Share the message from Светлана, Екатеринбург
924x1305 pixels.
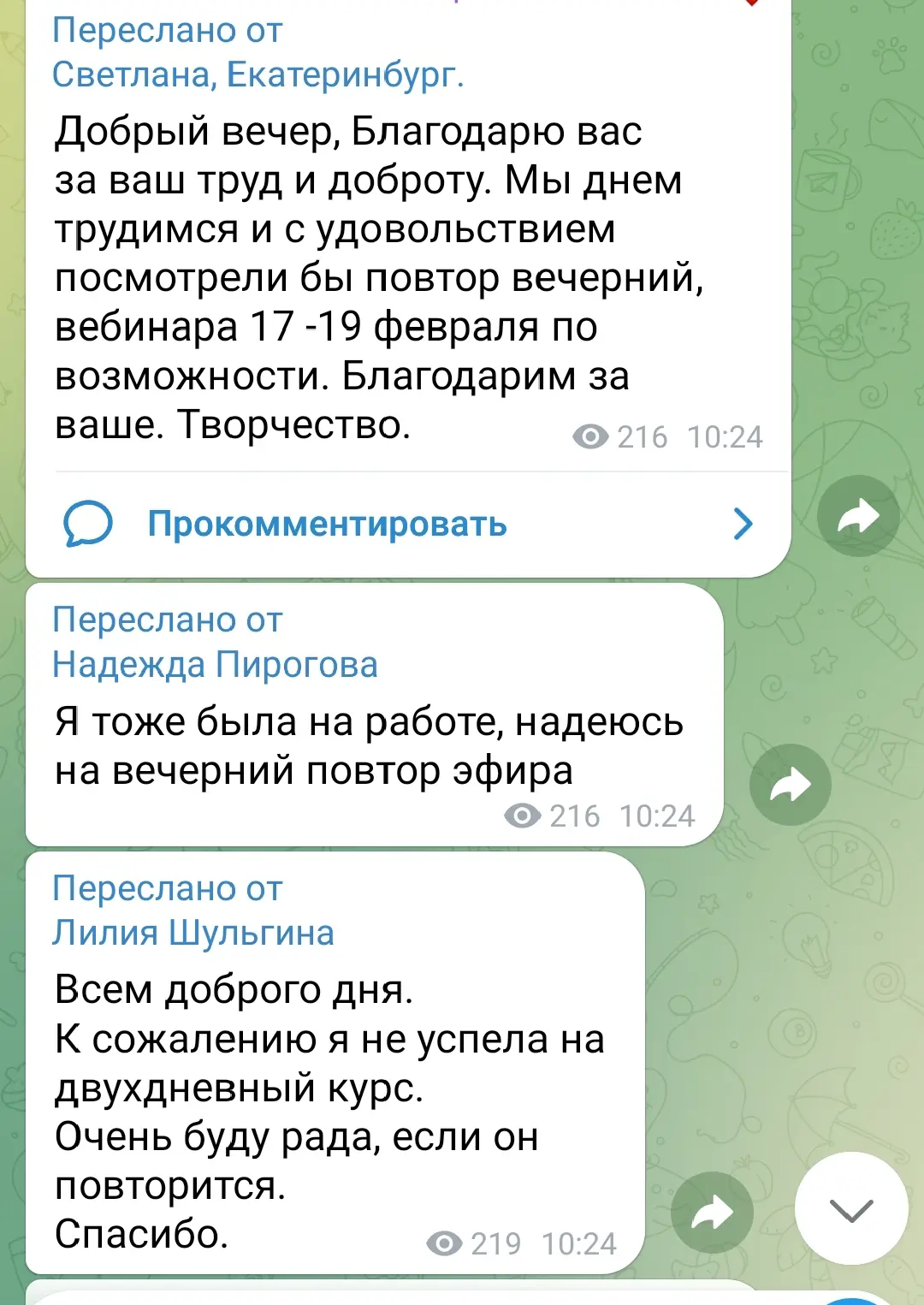coord(858,516)
